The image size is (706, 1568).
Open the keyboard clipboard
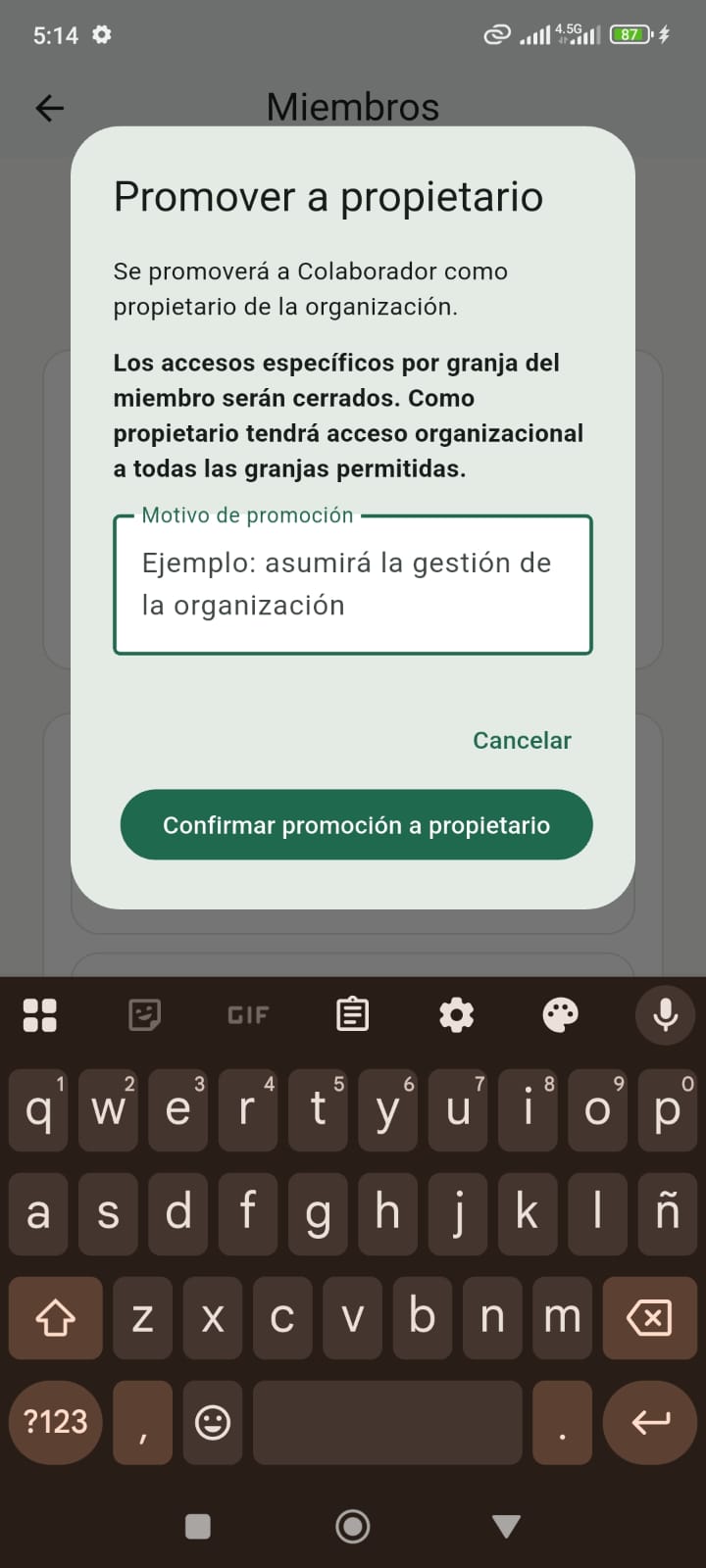(x=352, y=1014)
